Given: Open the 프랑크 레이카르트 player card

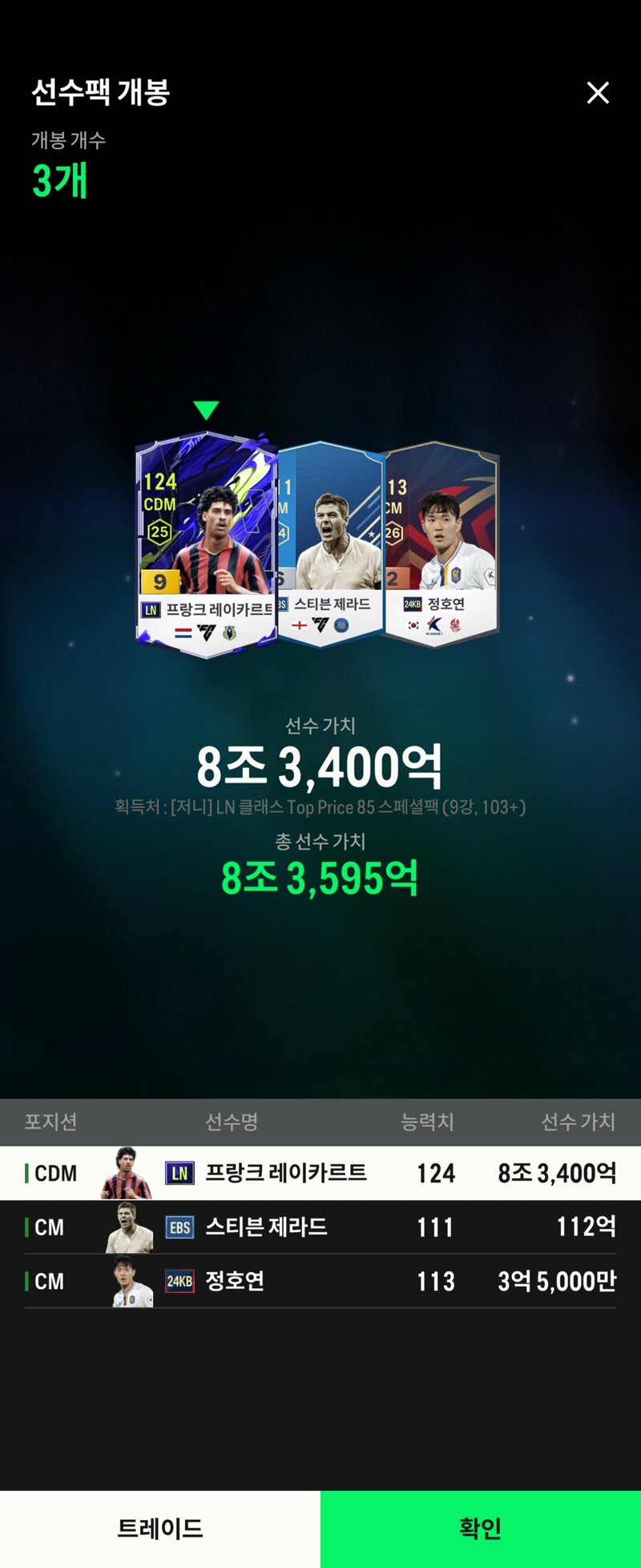Looking at the screenshot, I should [x=206, y=545].
